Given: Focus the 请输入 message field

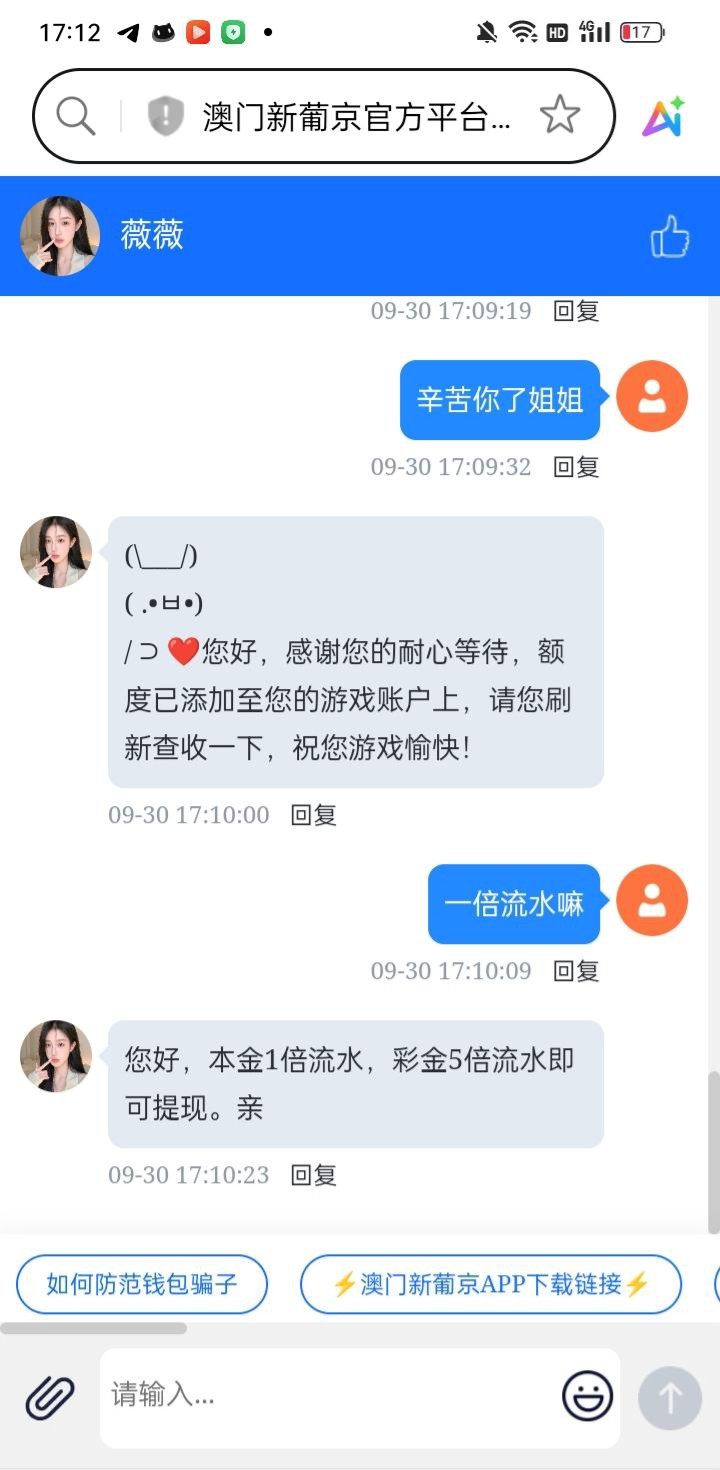Looking at the screenshot, I should pyautogui.click(x=330, y=1395).
